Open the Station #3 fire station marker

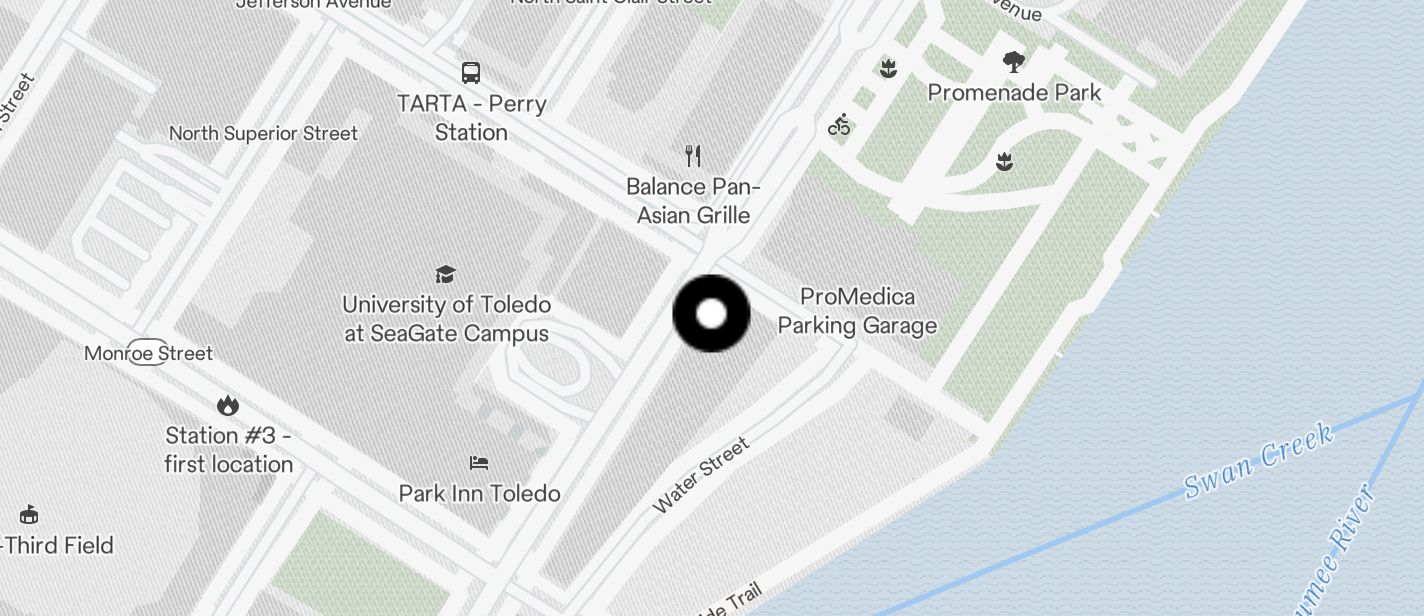228,406
